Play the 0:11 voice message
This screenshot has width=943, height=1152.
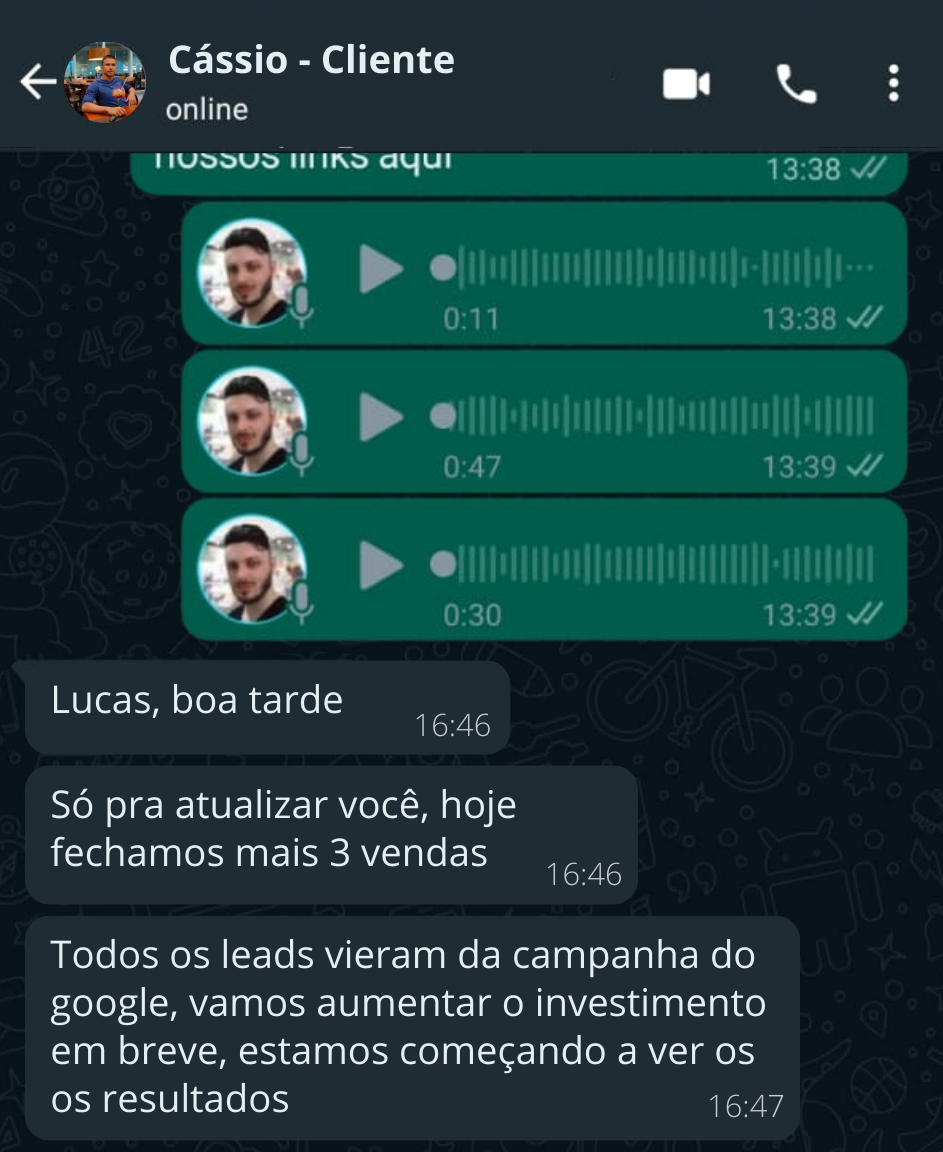click(380, 270)
